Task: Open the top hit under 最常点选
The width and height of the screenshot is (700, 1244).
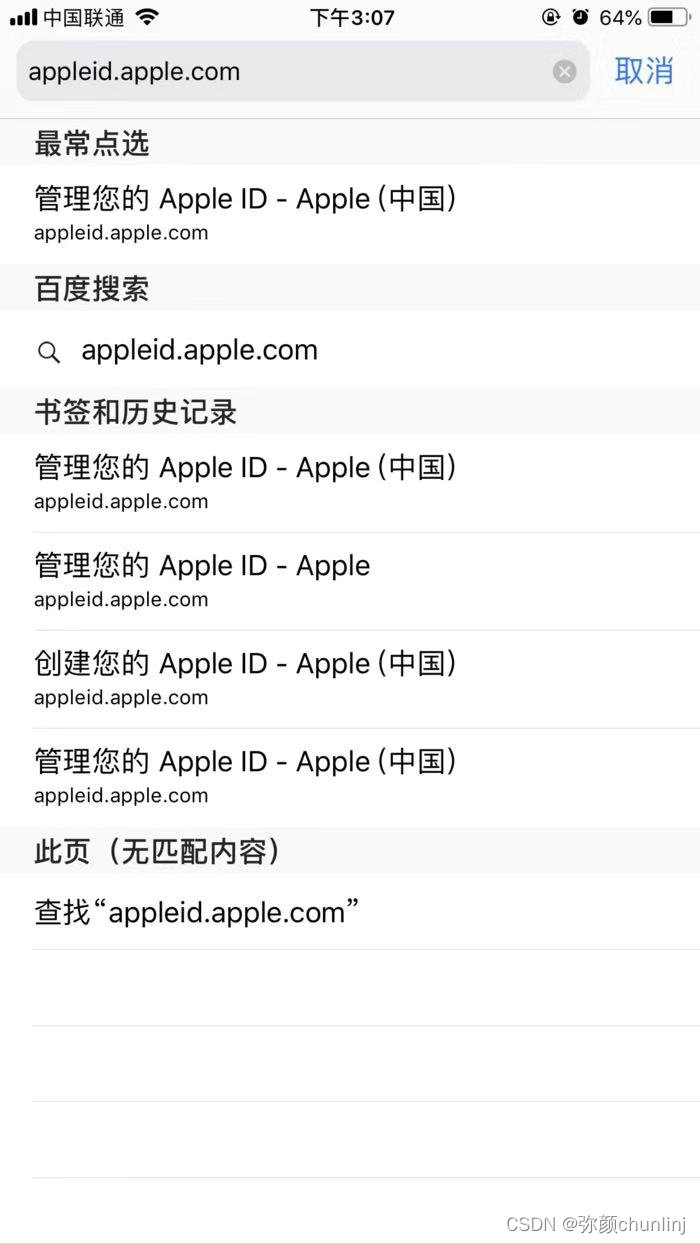Action: (x=350, y=214)
